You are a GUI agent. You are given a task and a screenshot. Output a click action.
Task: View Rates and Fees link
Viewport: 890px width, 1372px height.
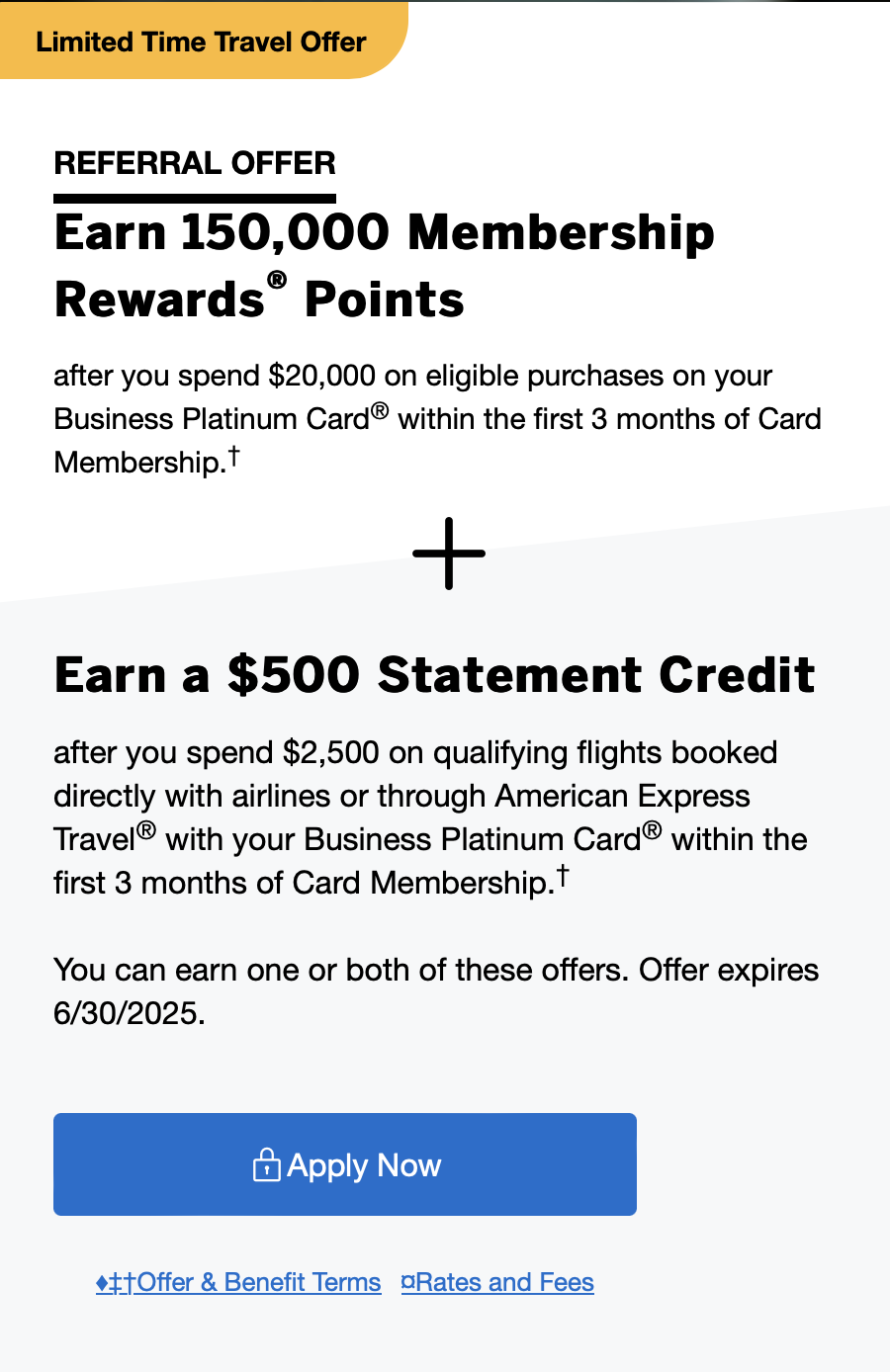497,1282
